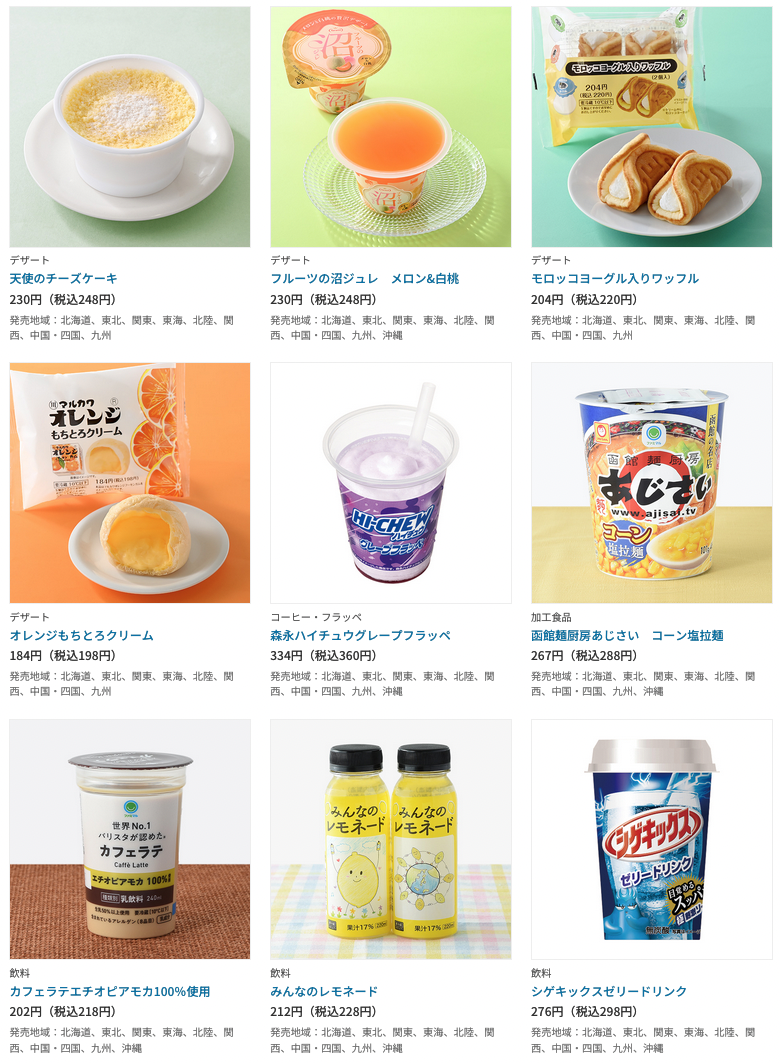
Task: Open 函館麺厨房あじさい コーン塩拉麺 link
Action: tap(626, 636)
